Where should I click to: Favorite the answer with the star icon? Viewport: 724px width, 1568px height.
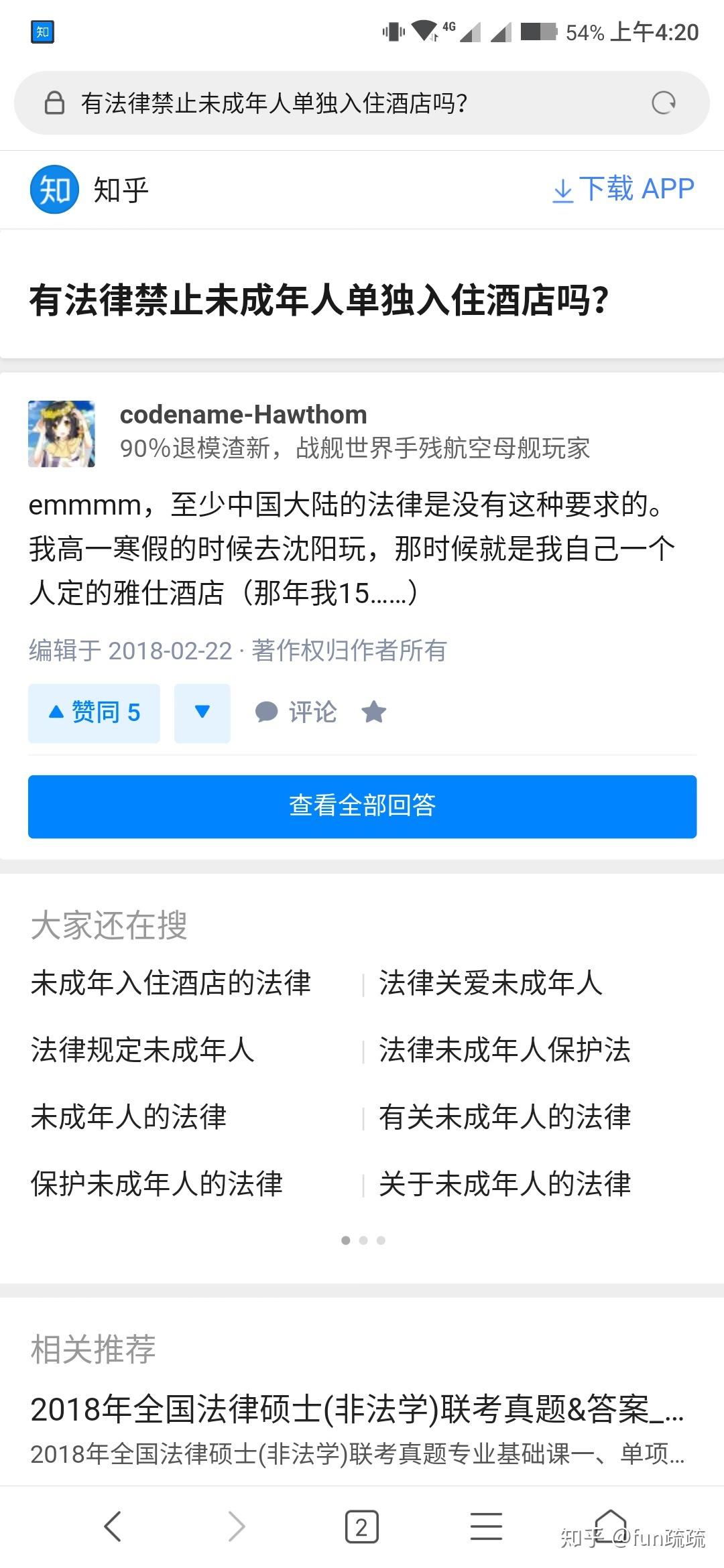[373, 713]
